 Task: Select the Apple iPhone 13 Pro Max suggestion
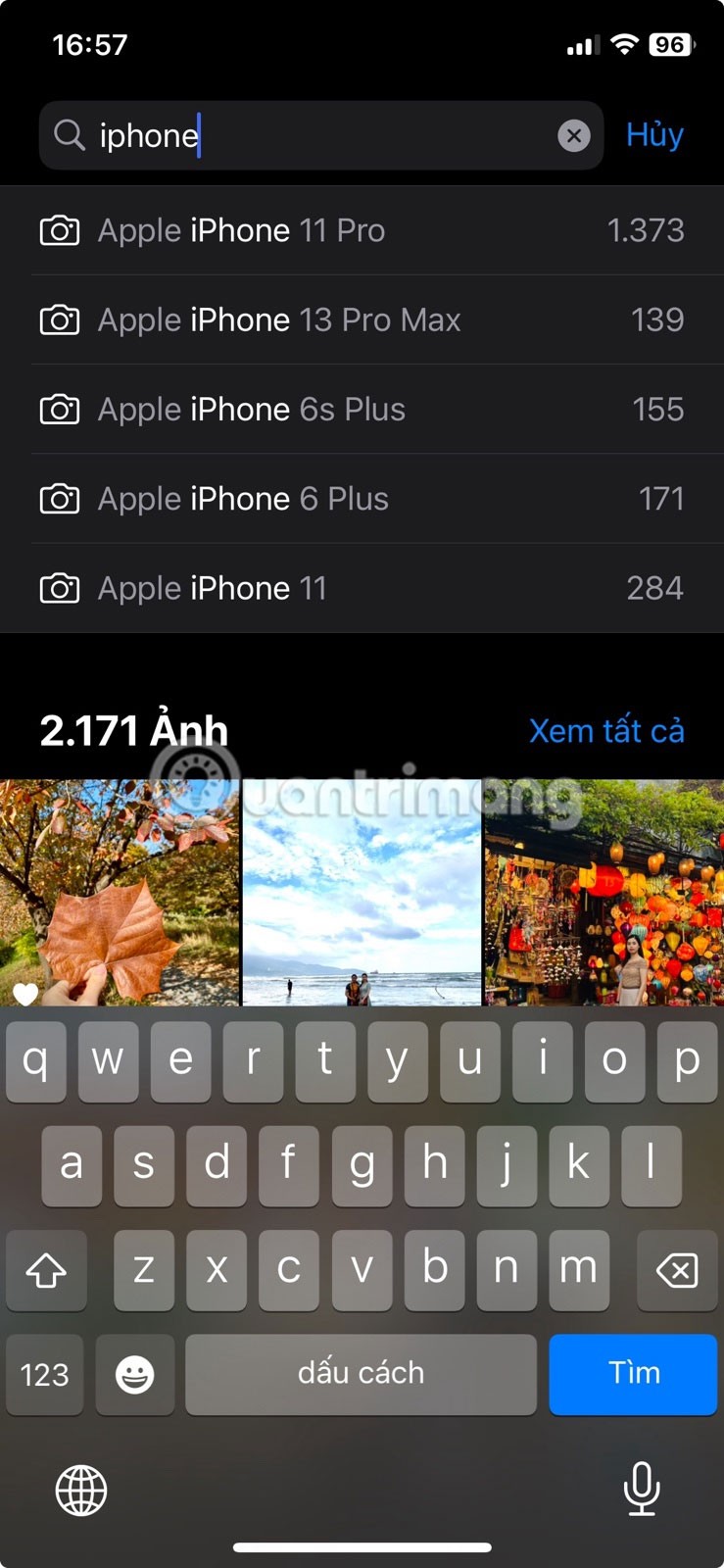pos(362,319)
